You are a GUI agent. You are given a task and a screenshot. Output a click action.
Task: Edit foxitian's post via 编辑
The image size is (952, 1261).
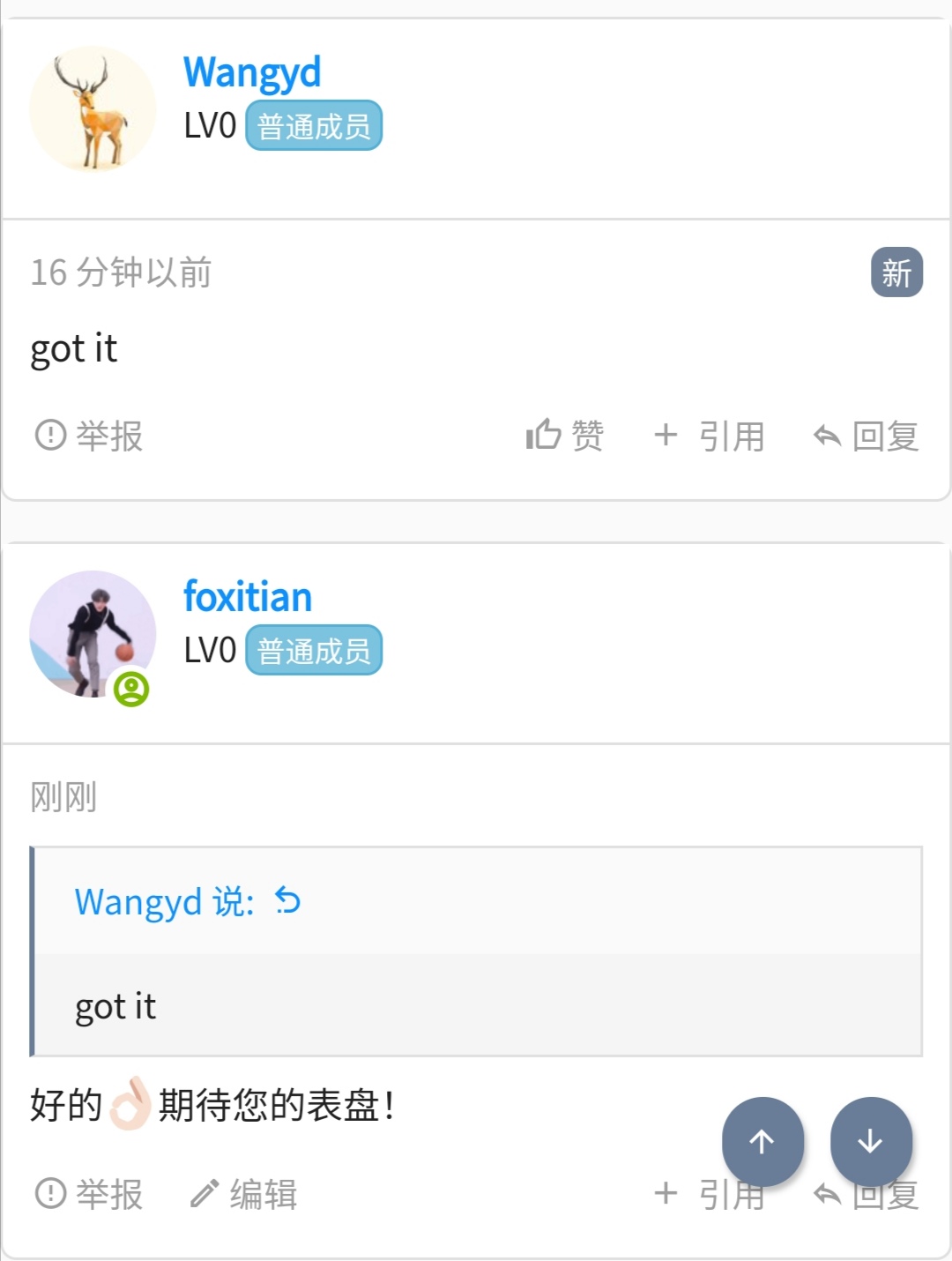244,1194
